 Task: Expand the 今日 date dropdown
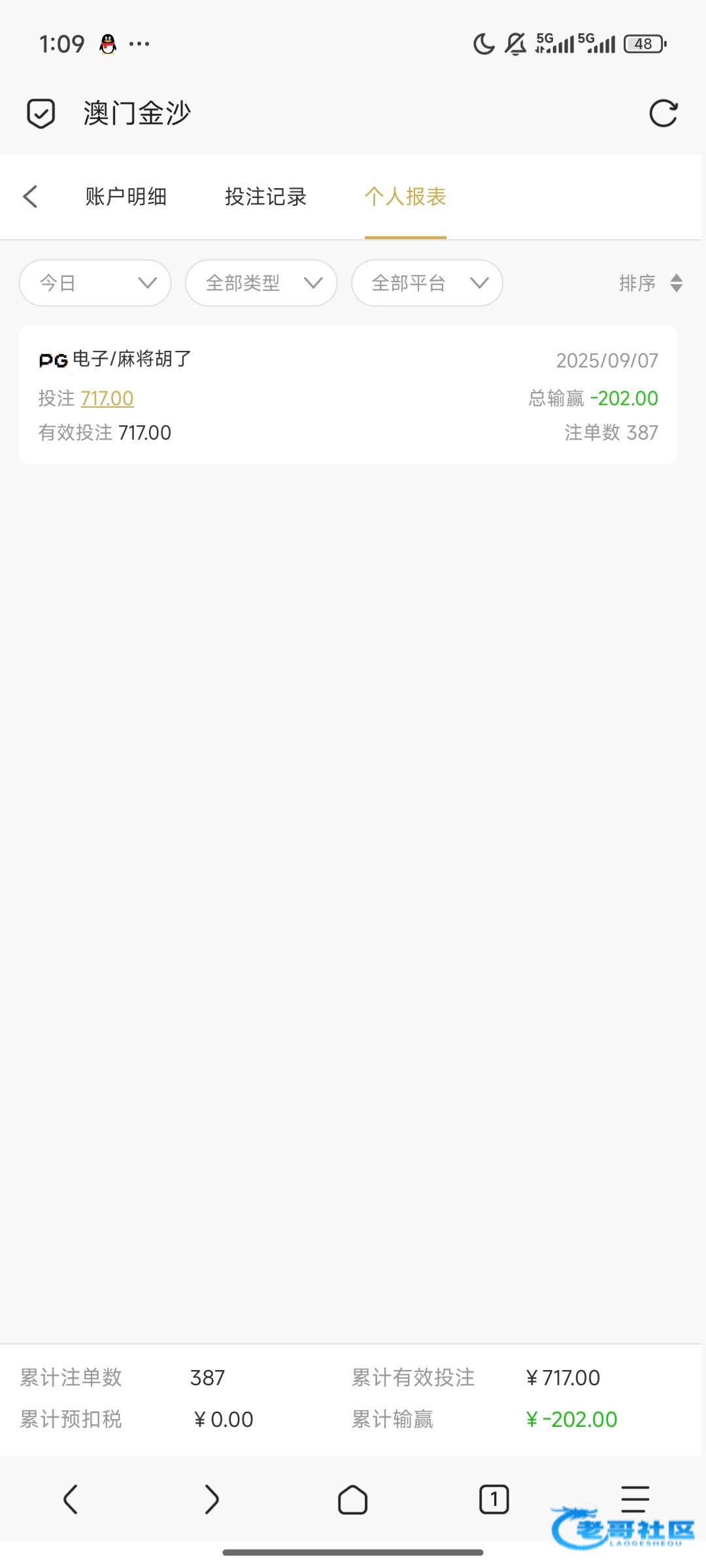(95, 283)
